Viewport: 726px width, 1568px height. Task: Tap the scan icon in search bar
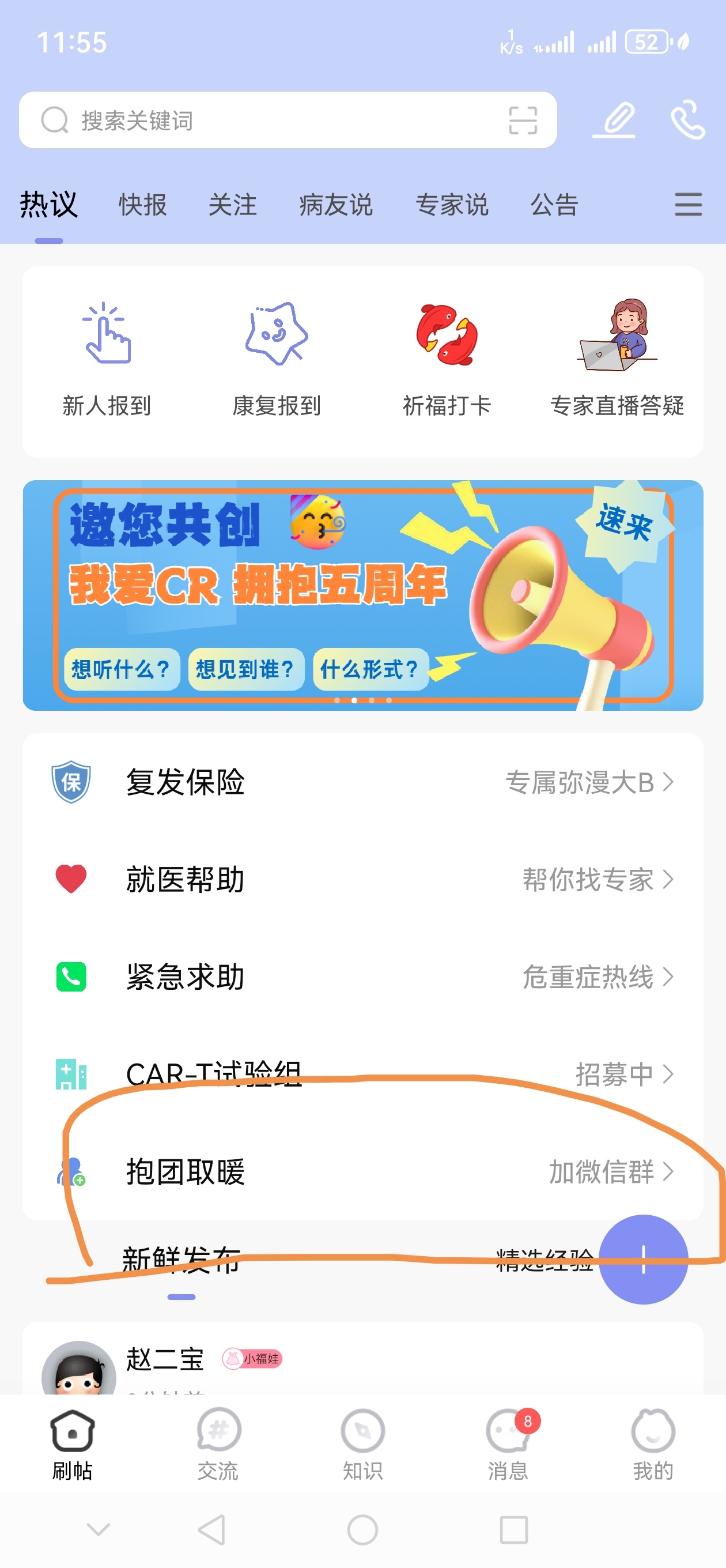[522, 120]
